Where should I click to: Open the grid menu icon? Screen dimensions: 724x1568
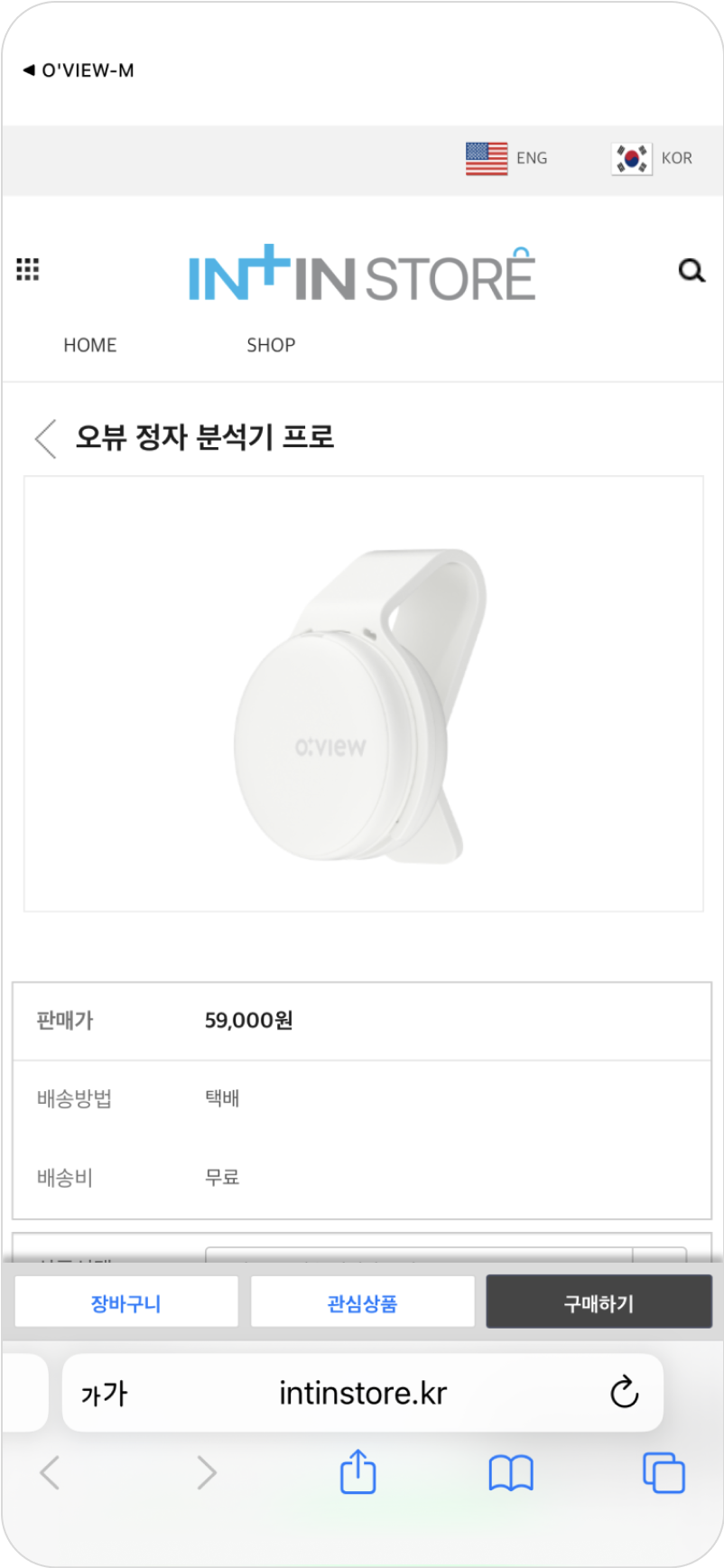tap(28, 269)
